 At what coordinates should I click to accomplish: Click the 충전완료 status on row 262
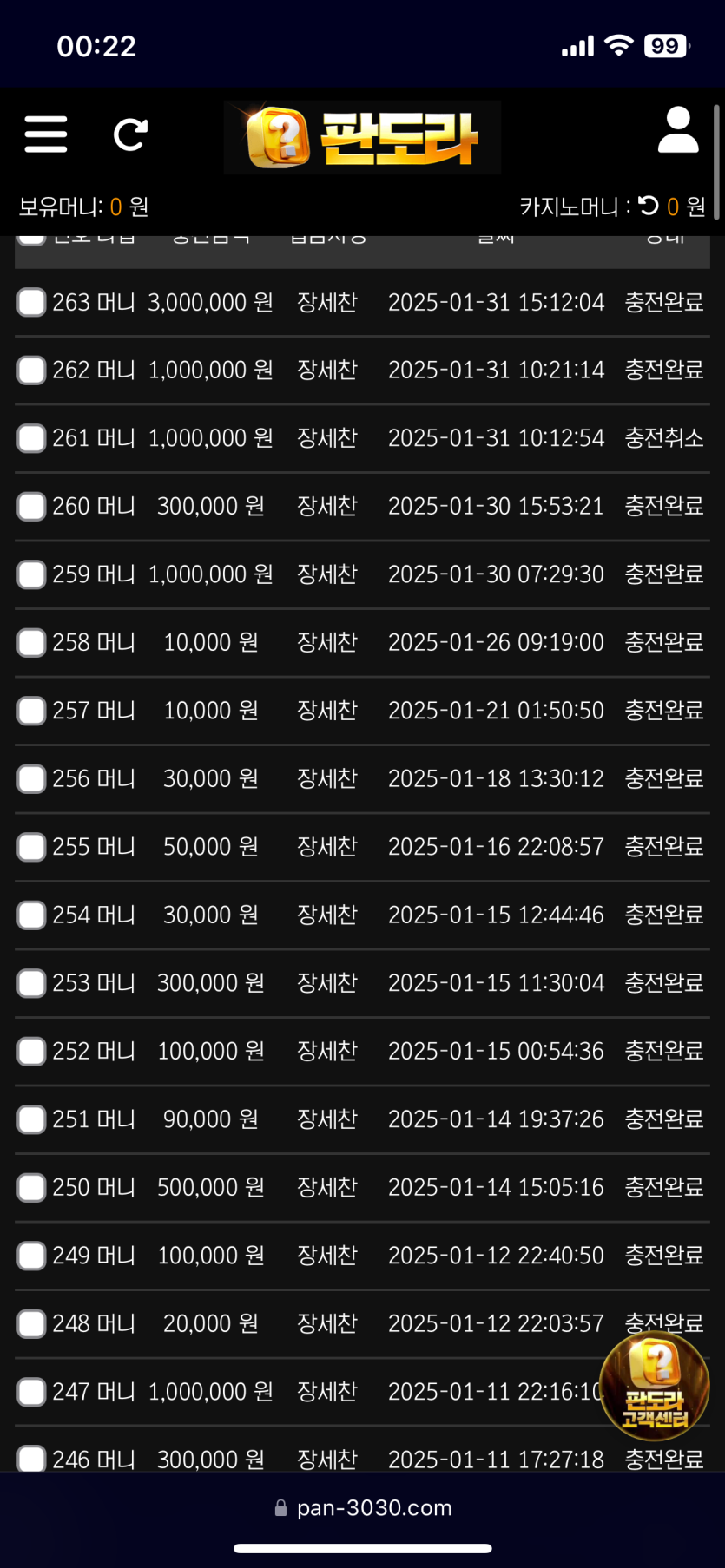pos(662,370)
